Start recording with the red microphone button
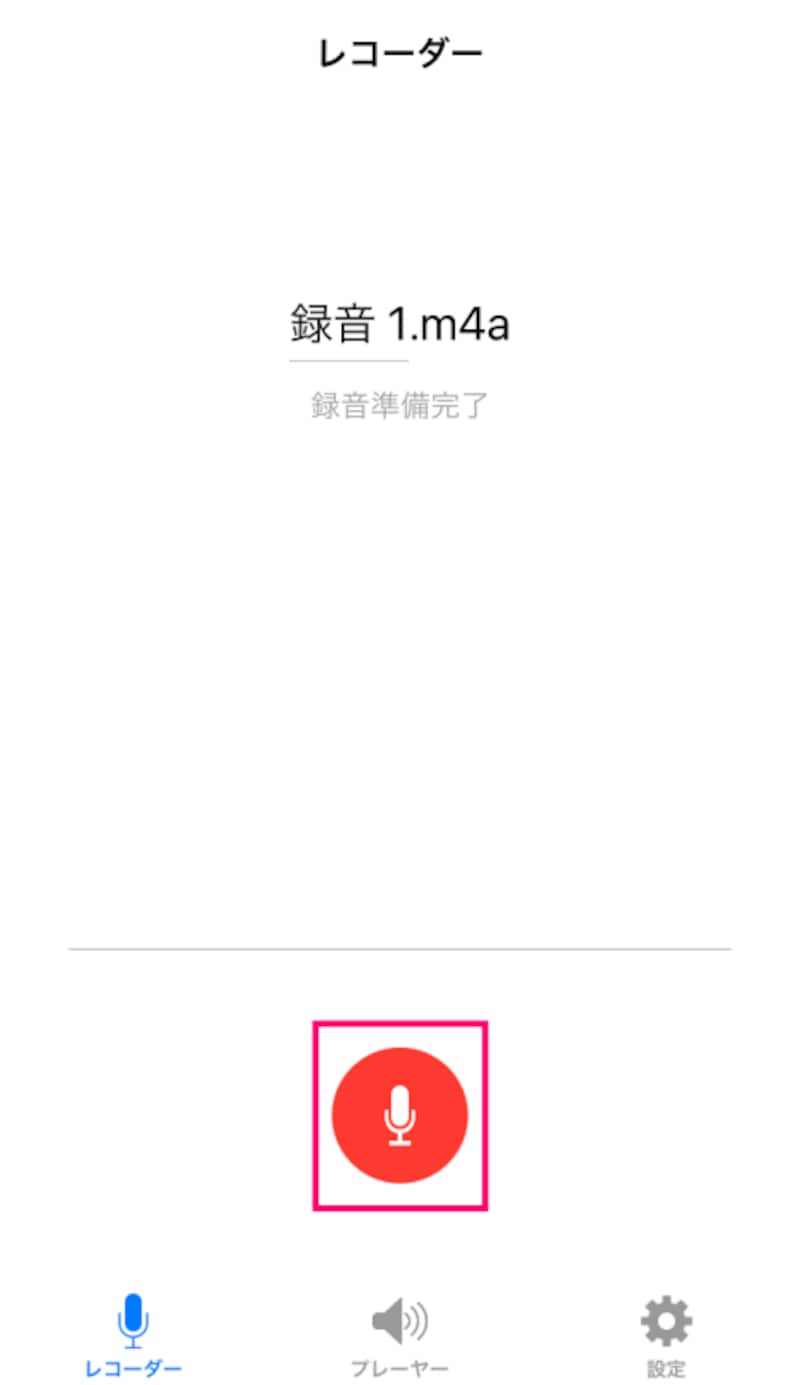Image resolution: width=800 pixels, height=1385 pixels. 400,1115
